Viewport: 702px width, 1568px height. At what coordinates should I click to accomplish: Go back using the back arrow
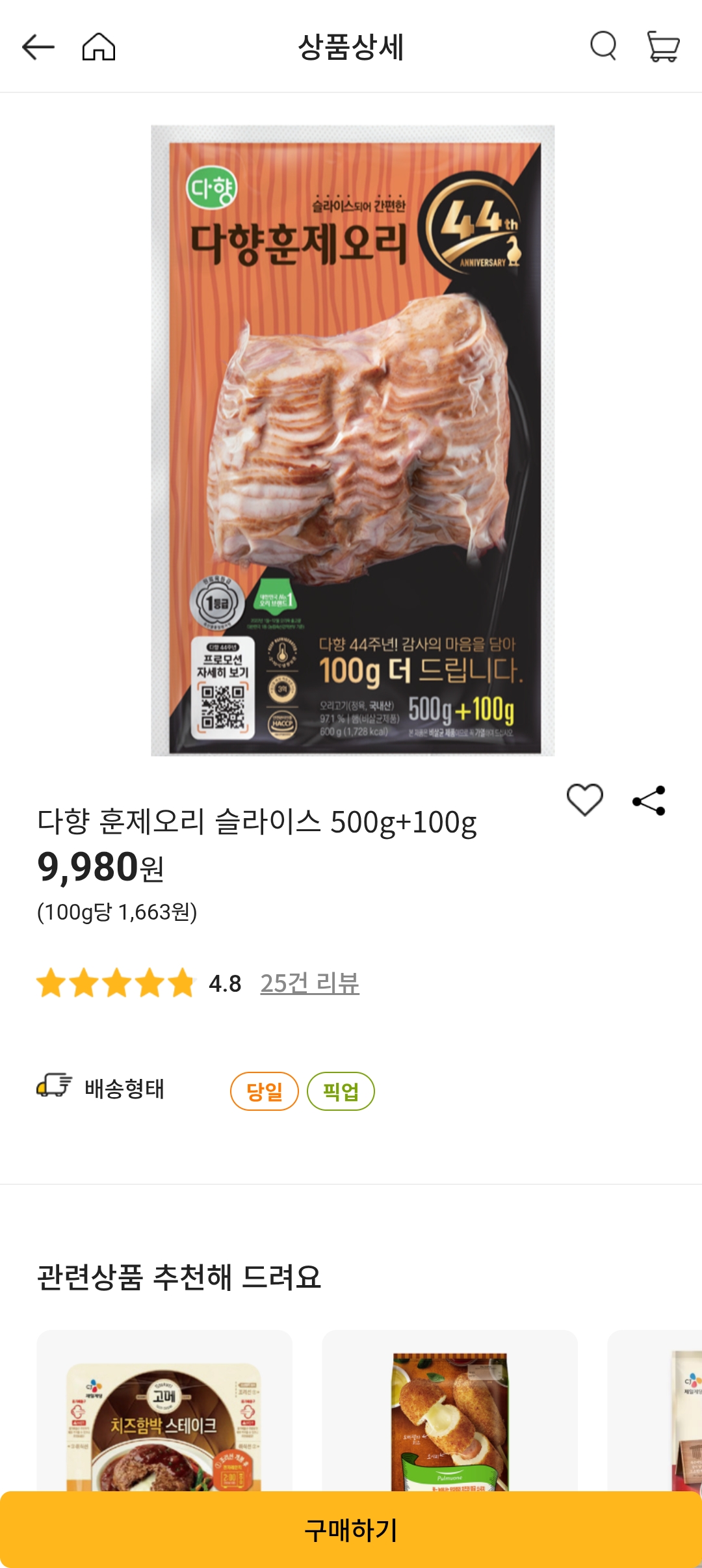point(38,47)
